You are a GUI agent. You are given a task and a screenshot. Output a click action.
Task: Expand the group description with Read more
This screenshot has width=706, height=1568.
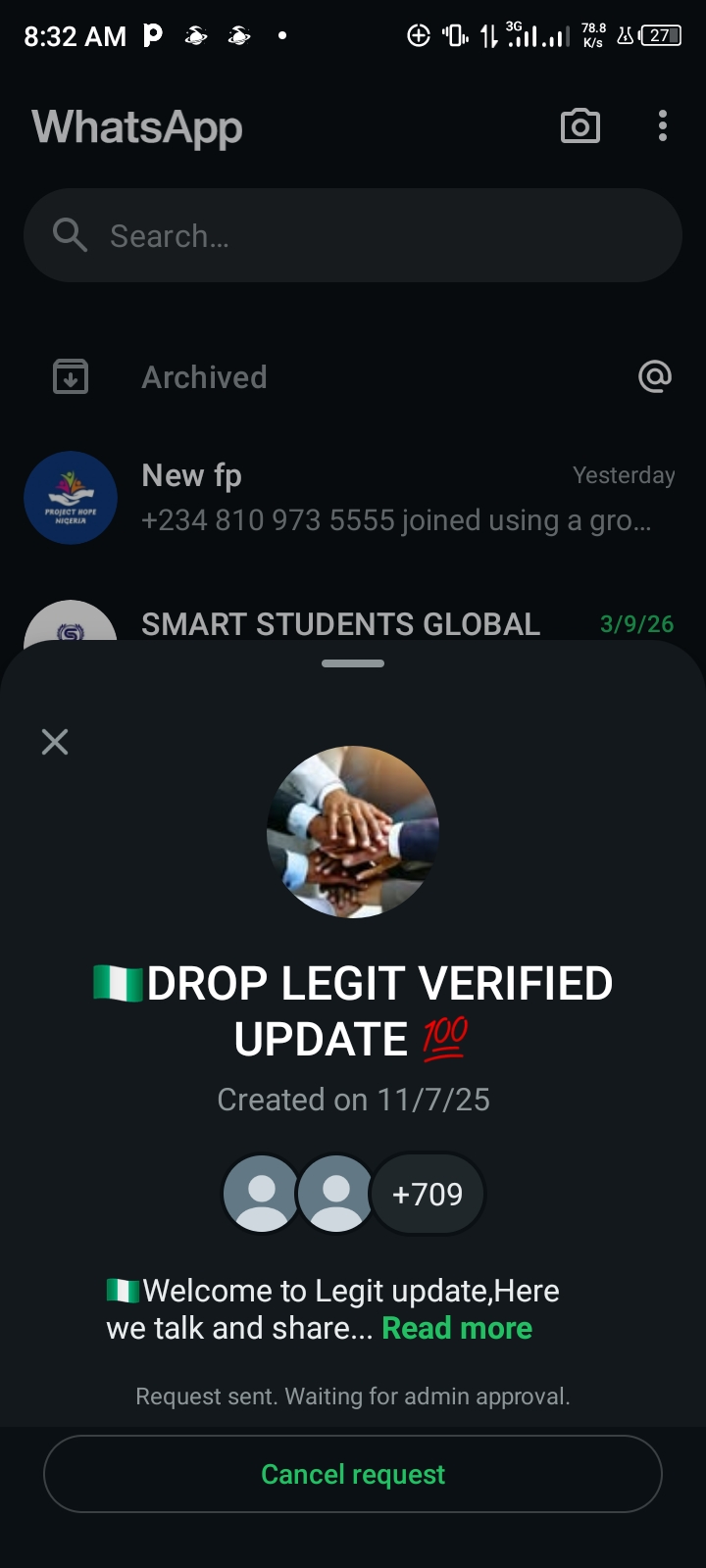point(457,1328)
